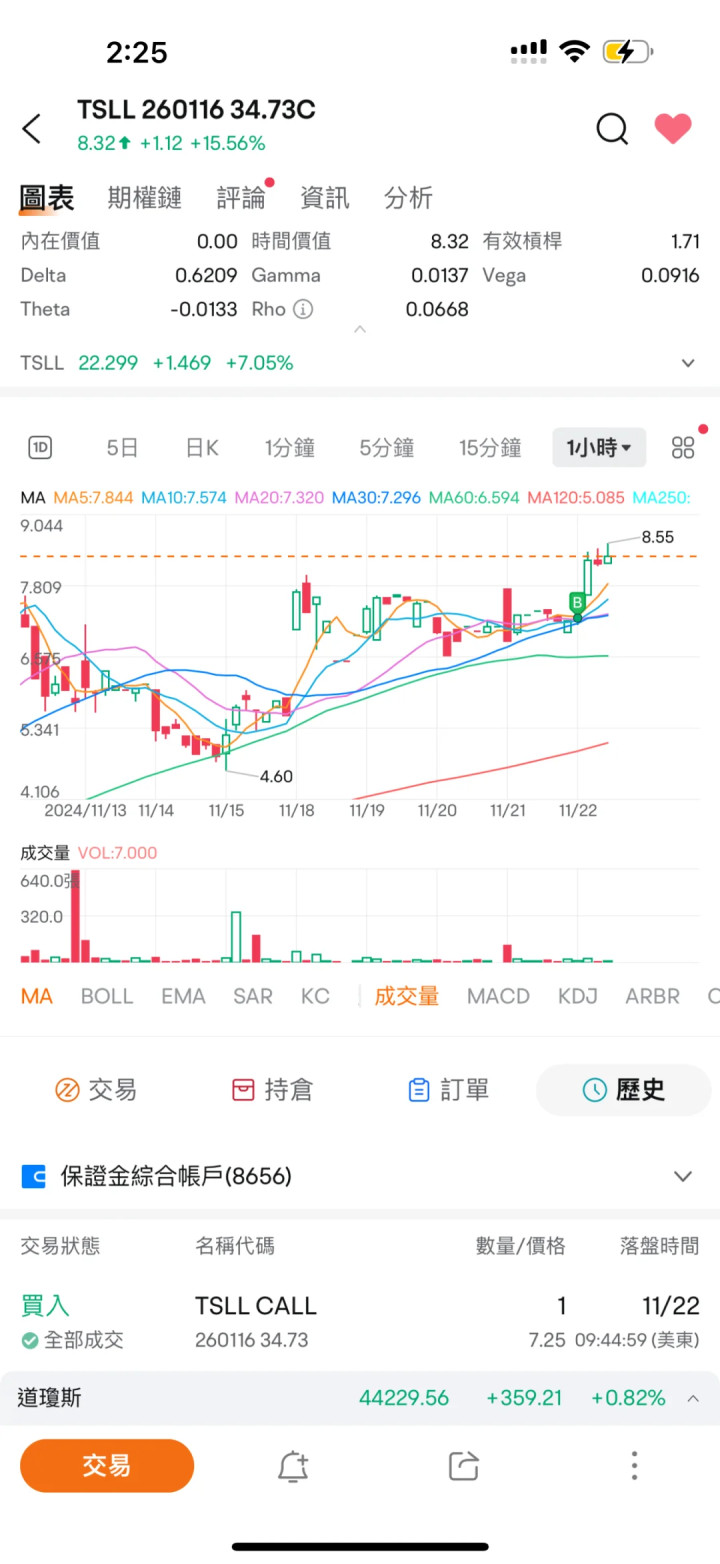Switch to the 期權鏈 tab
720x1564 pixels.
tap(145, 198)
